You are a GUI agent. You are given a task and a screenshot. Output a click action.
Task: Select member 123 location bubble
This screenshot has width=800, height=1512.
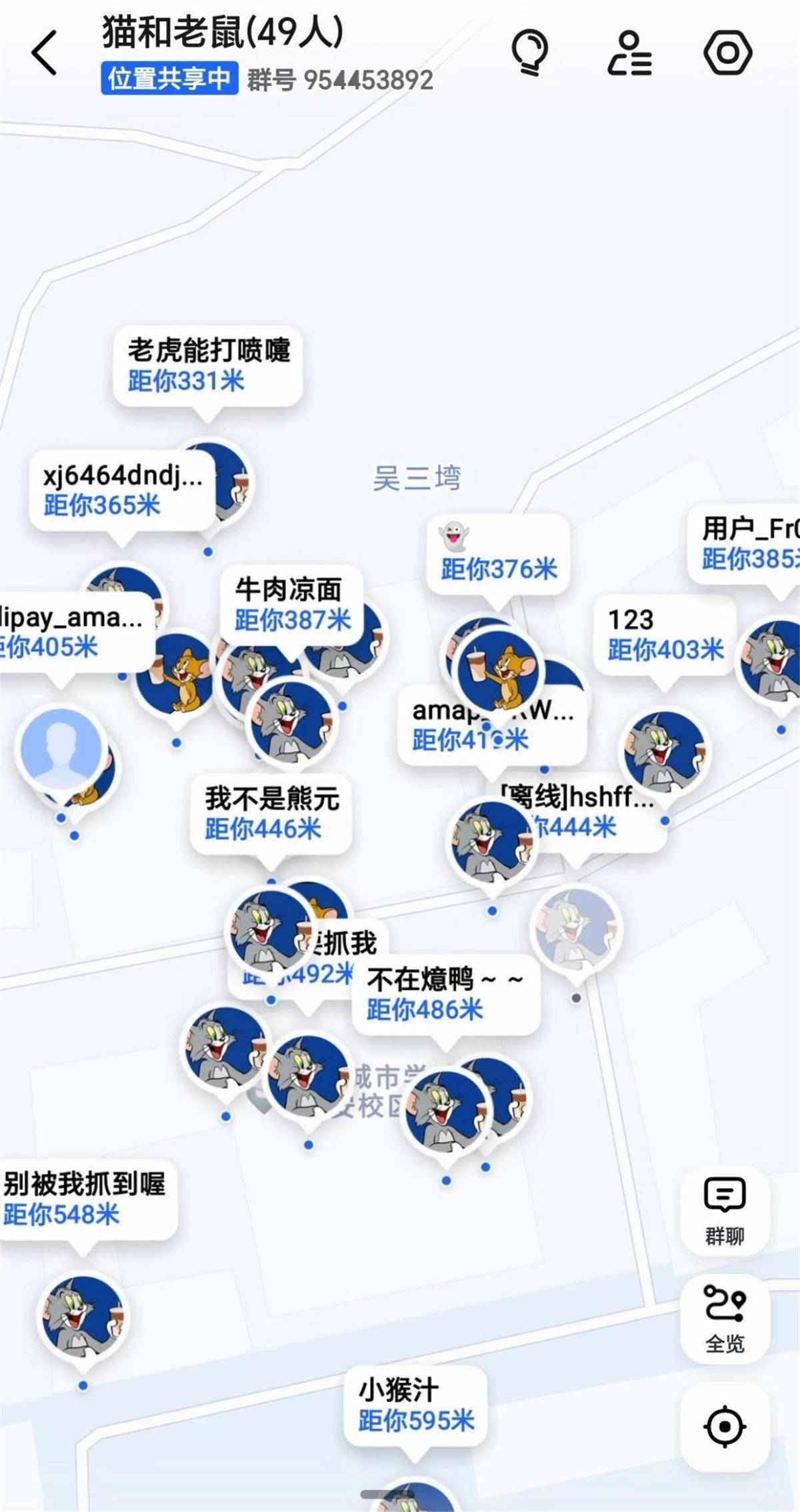tap(664, 634)
